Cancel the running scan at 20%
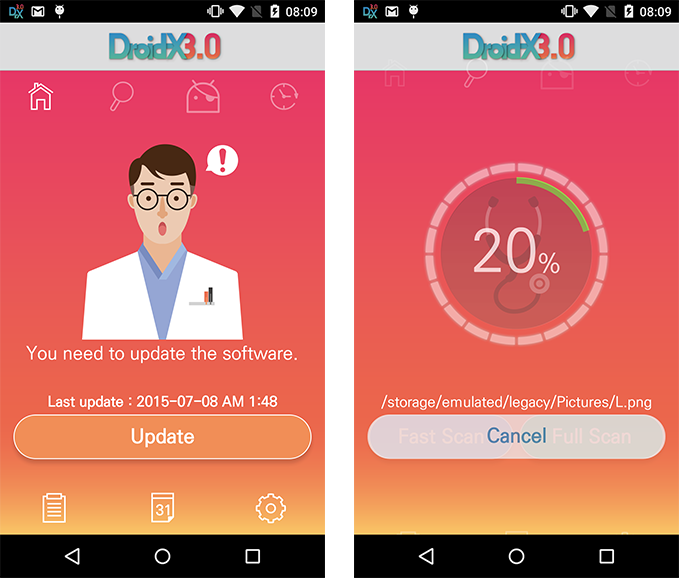Image resolution: width=679 pixels, height=578 pixels. tap(516, 436)
